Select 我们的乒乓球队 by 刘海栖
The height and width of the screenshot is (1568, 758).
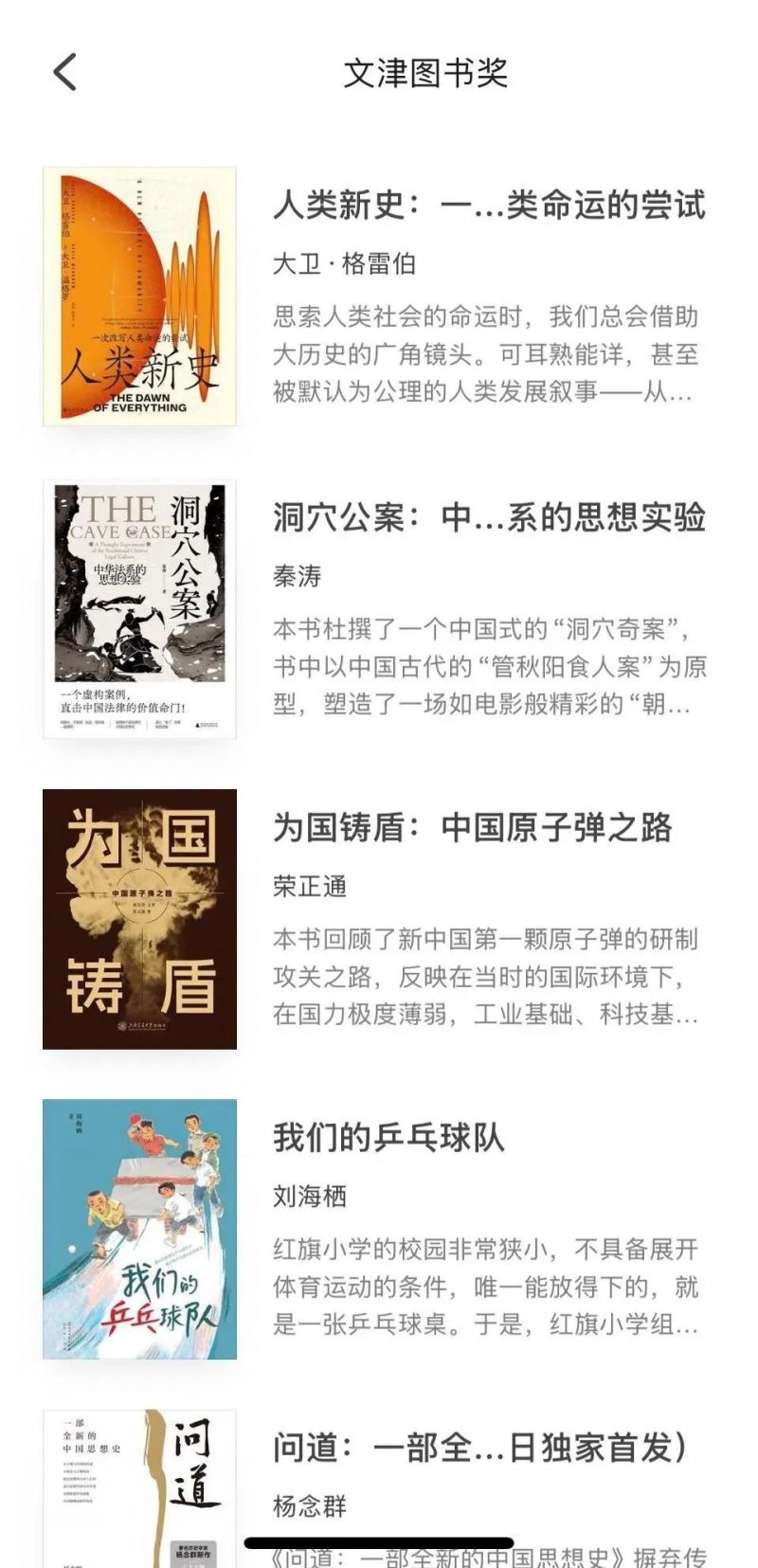(x=388, y=1137)
